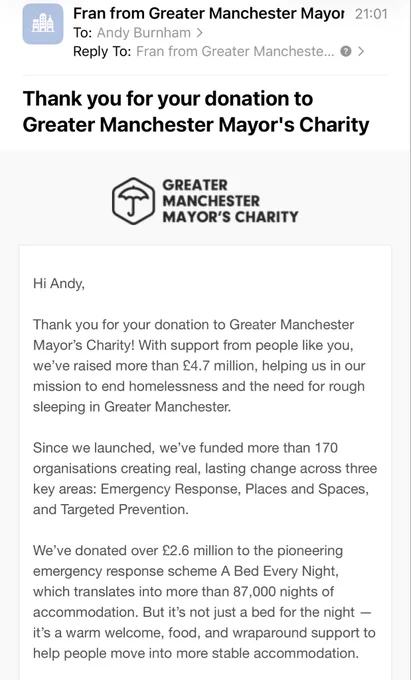This screenshot has width=411, height=680.
Task: Tap the sender avatar icon
Action: coord(43,23)
